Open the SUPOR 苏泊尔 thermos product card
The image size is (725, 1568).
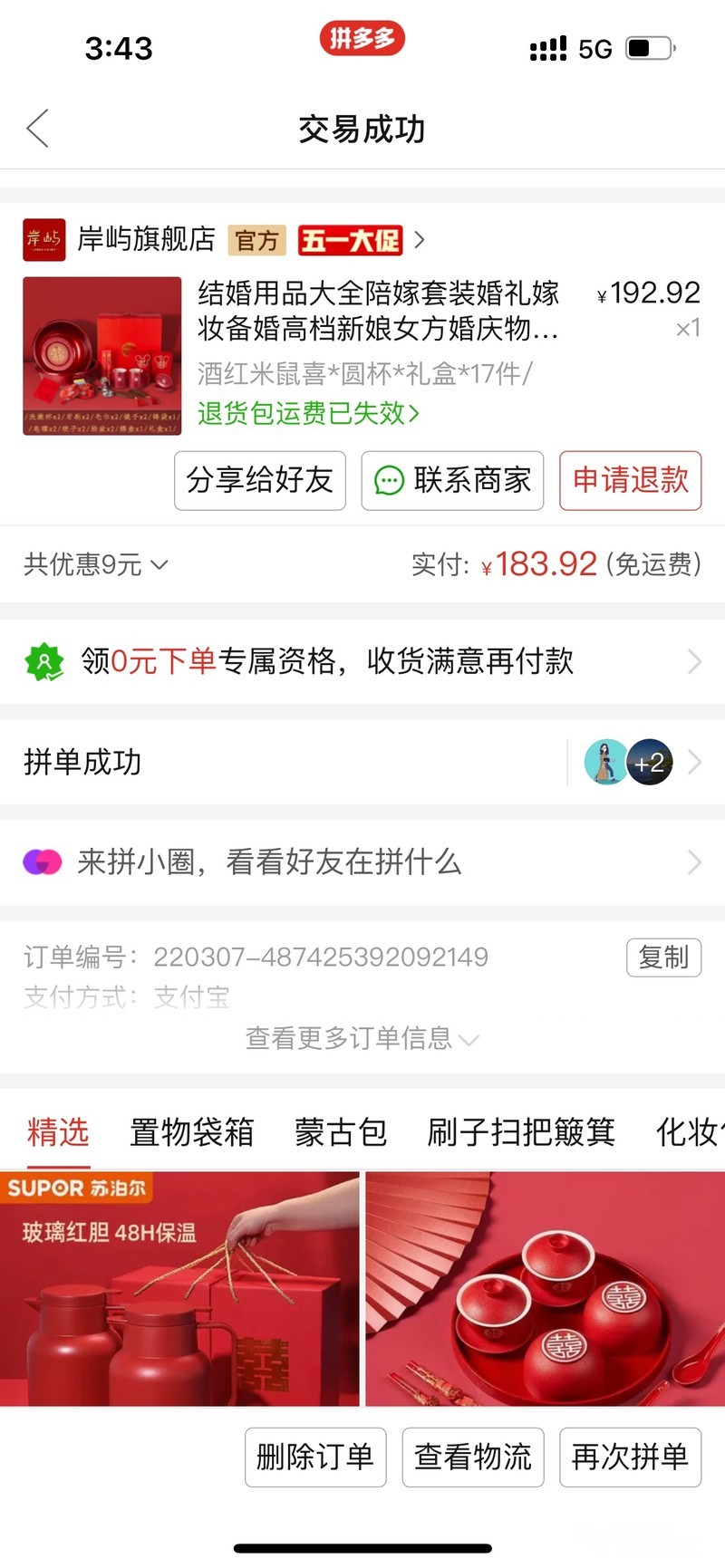pos(179,1289)
